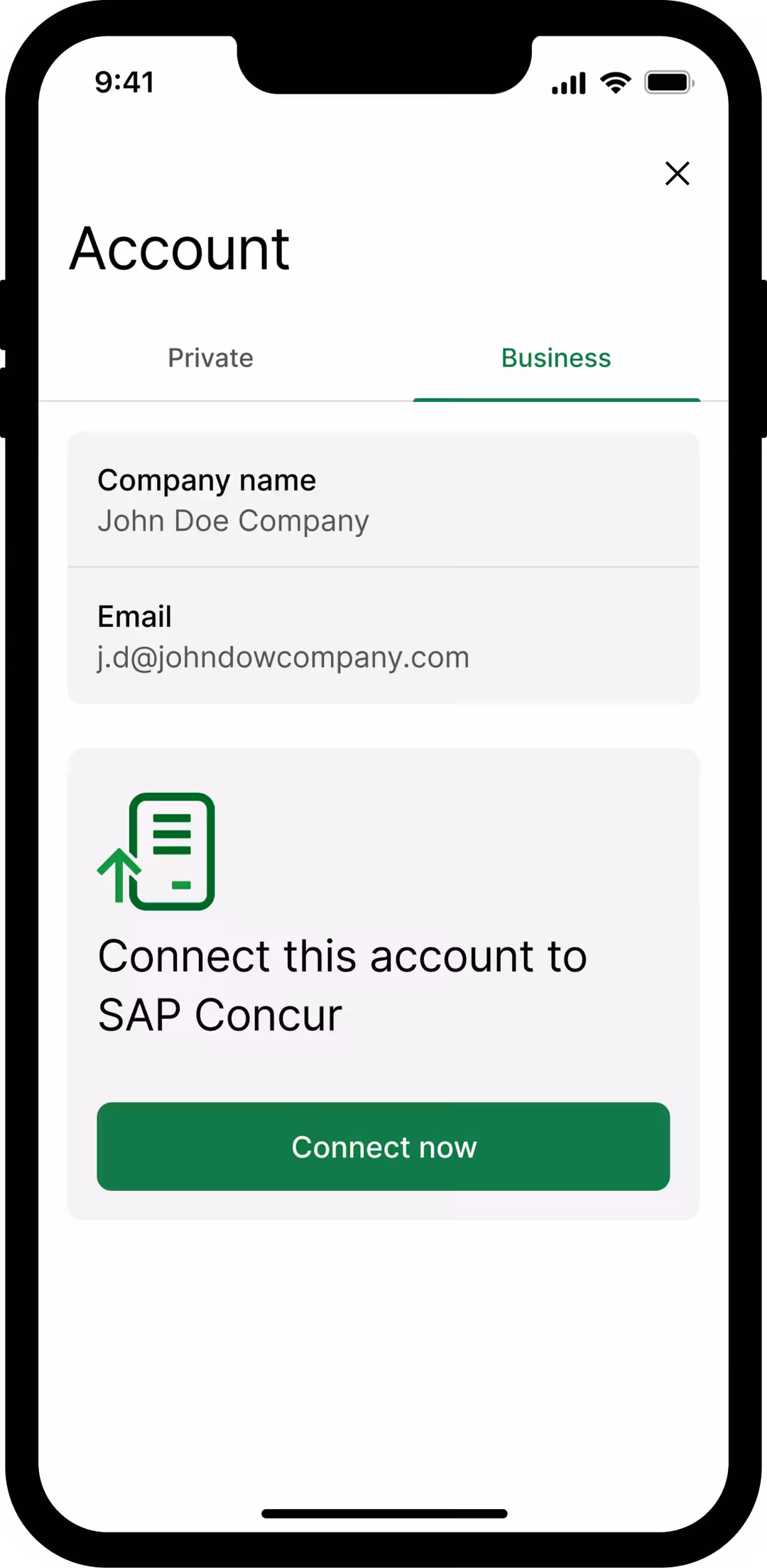The height and width of the screenshot is (1568, 767).
Task: Select the Business tab
Action: pos(556,358)
